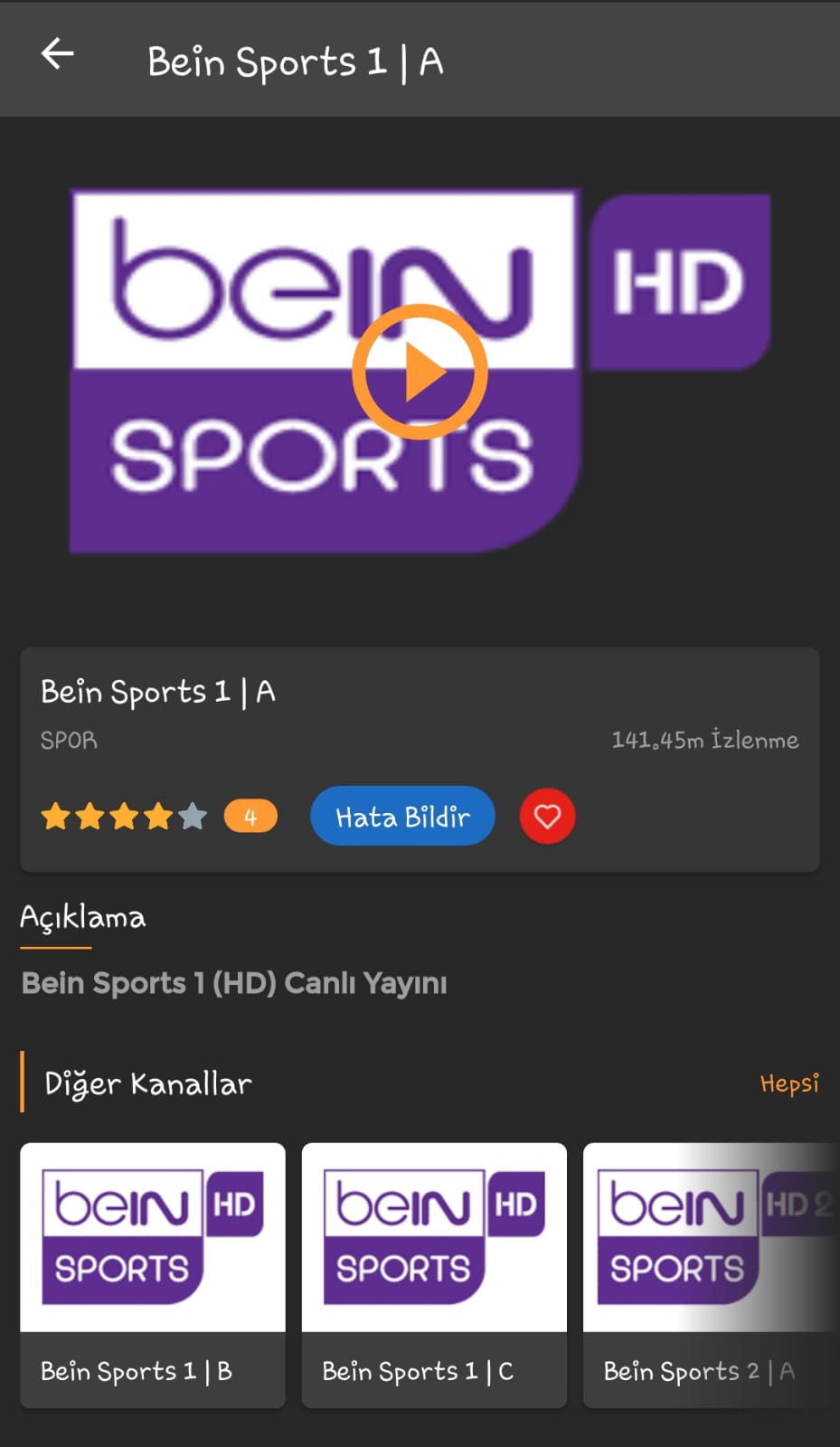The height and width of the screenshot is (1447, 840).
Task: Rate the channel using the stars
Action: 124,817
